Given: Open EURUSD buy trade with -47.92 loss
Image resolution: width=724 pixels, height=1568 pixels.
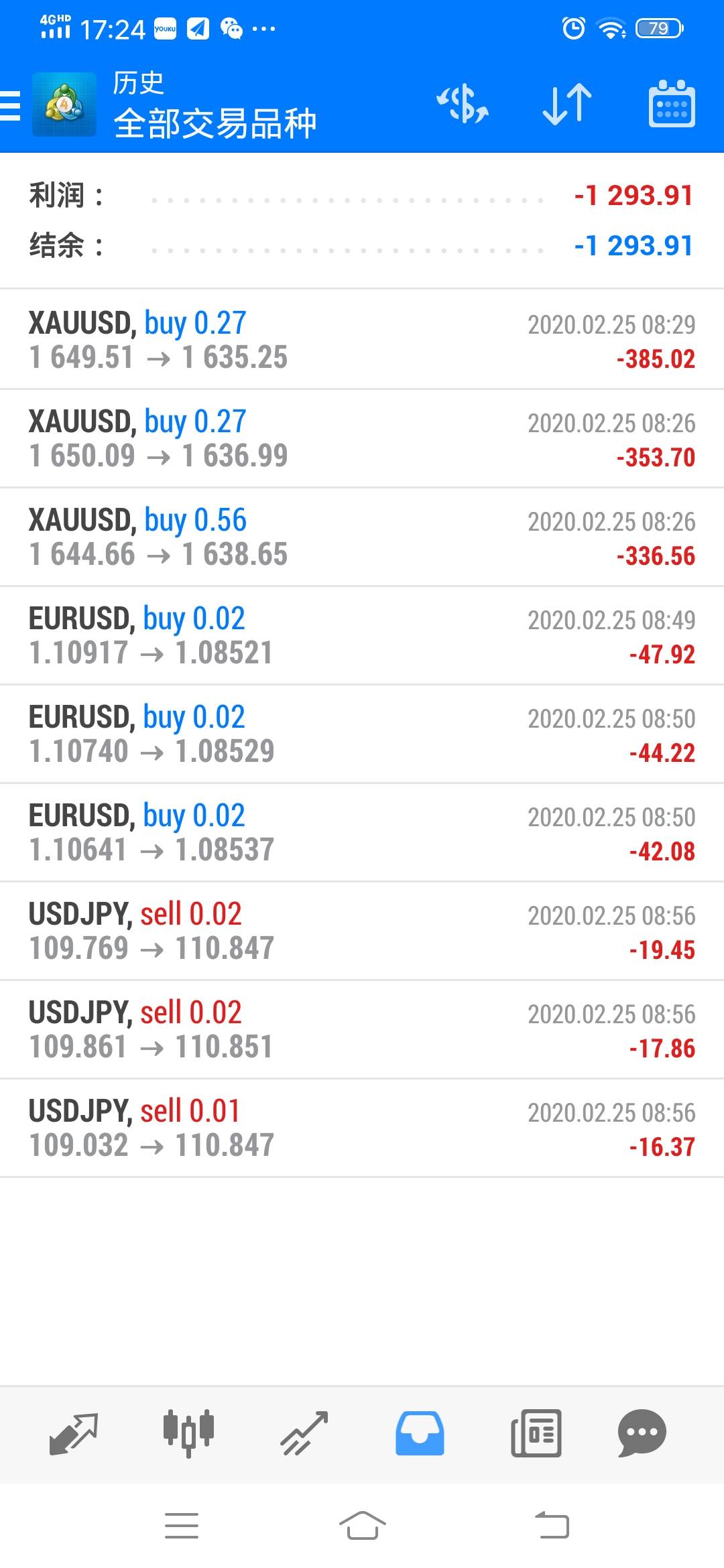Looking at the screenshot, I should [362, 635].
